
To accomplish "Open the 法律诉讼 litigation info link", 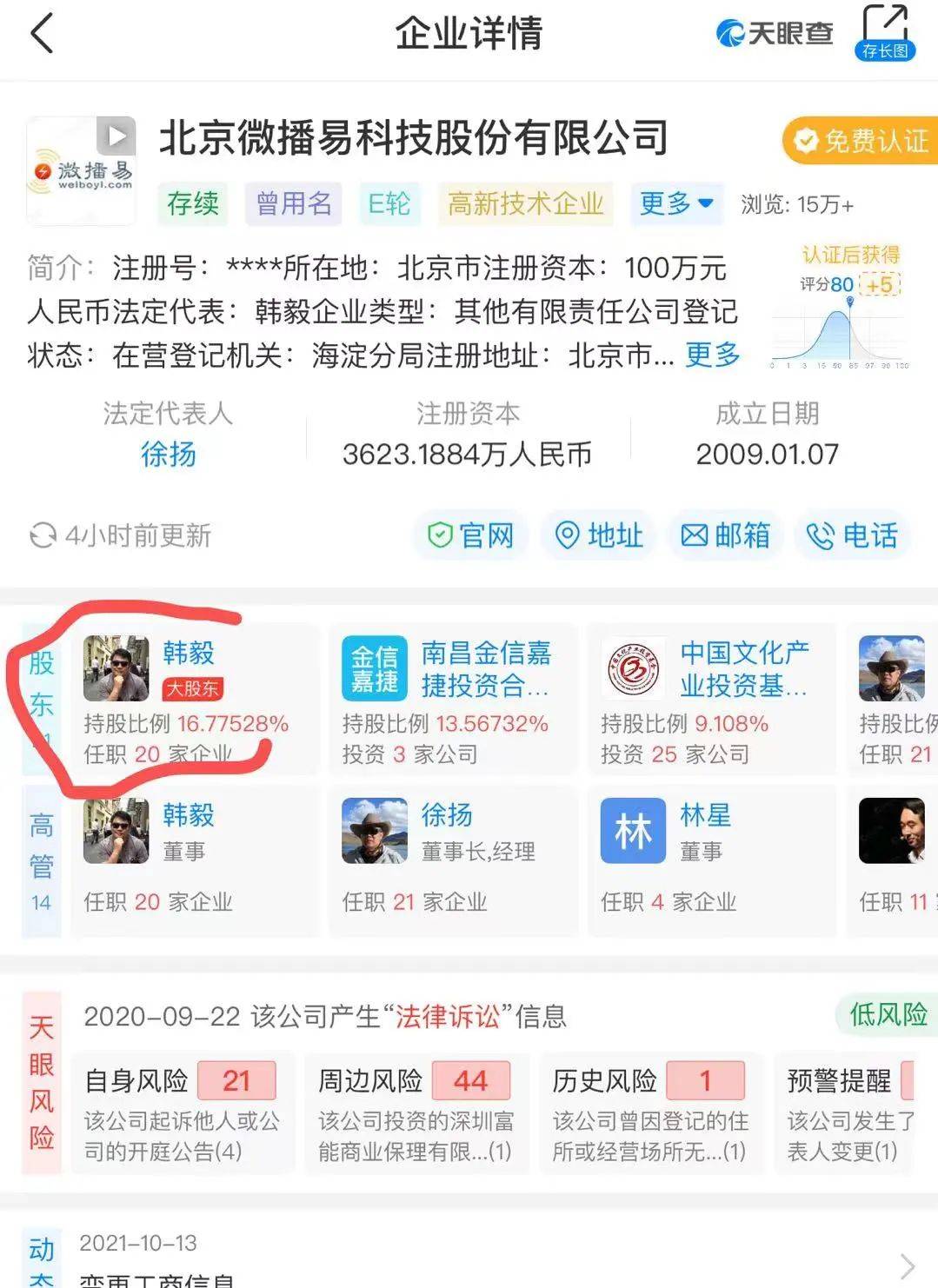I will tap(450, 1013).
